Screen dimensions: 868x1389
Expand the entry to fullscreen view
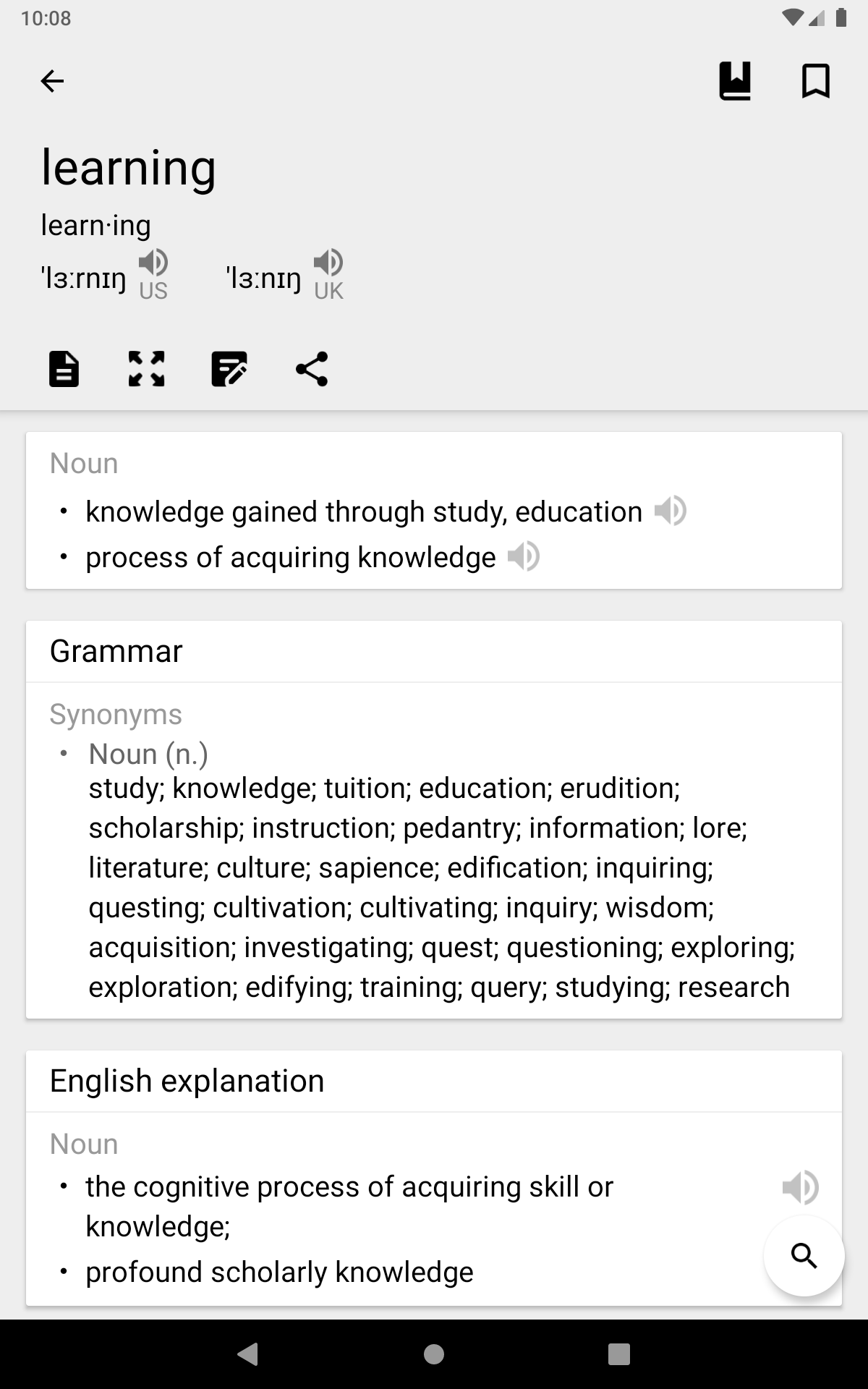point(146,369)
